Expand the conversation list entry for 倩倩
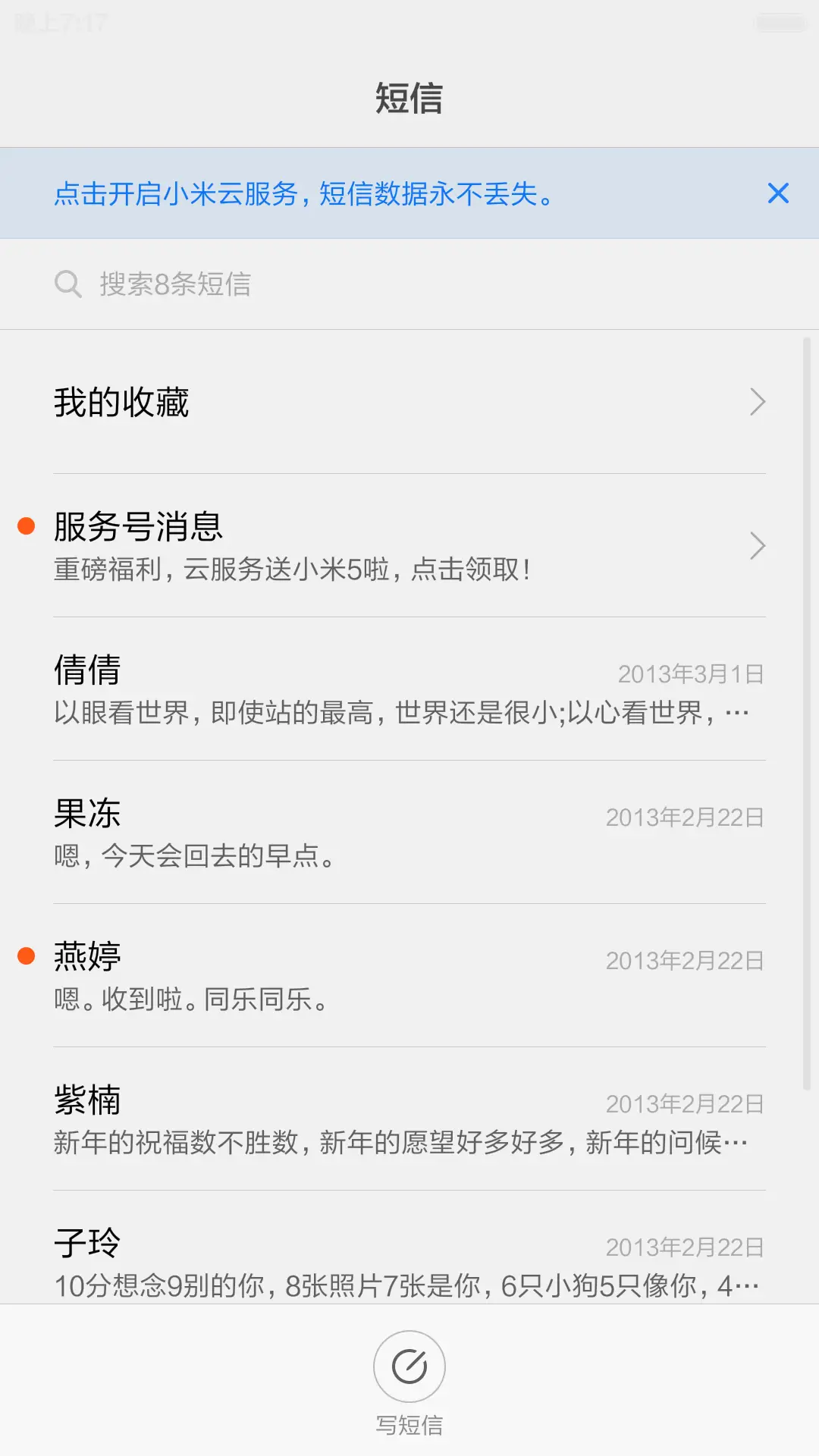 [409, 690]
